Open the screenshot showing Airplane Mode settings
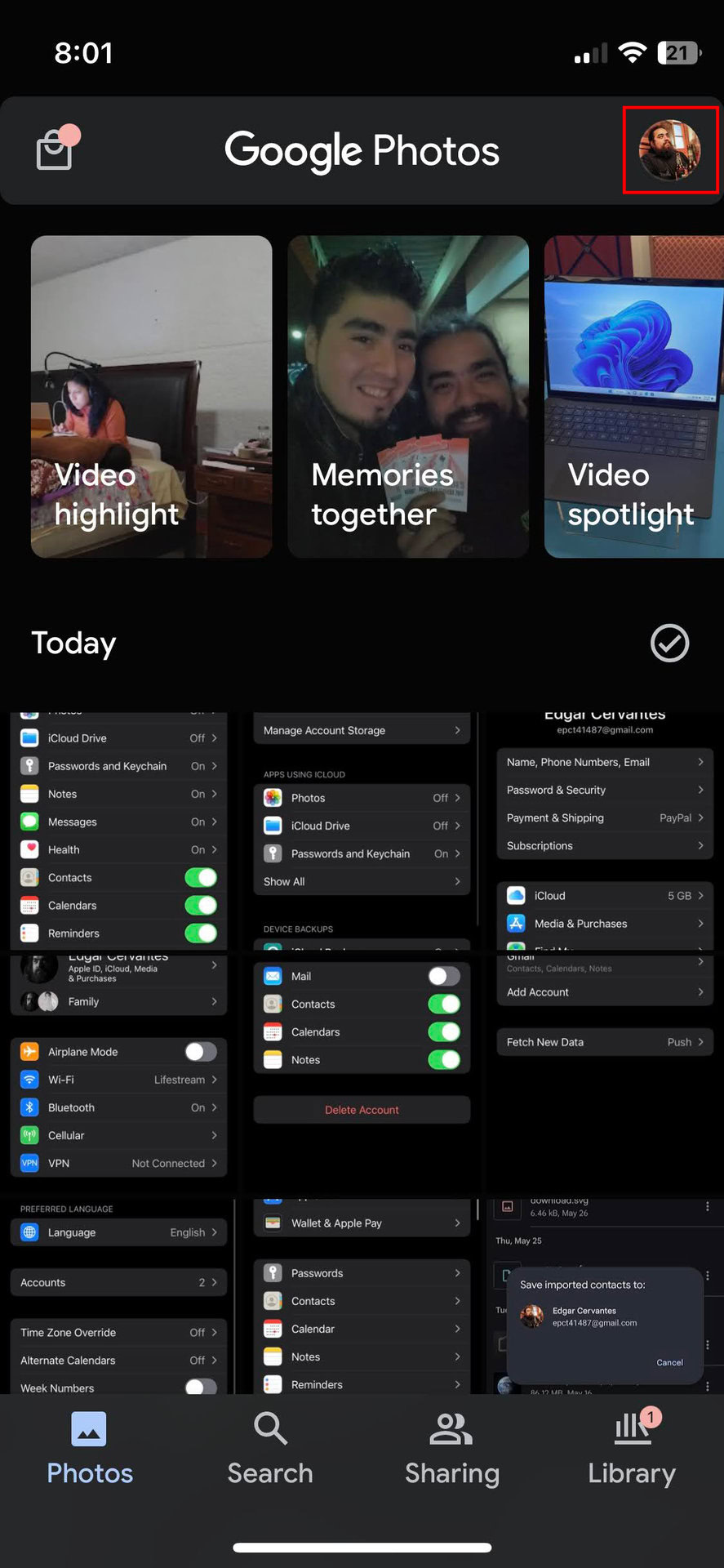 [x=118, y=1074]
